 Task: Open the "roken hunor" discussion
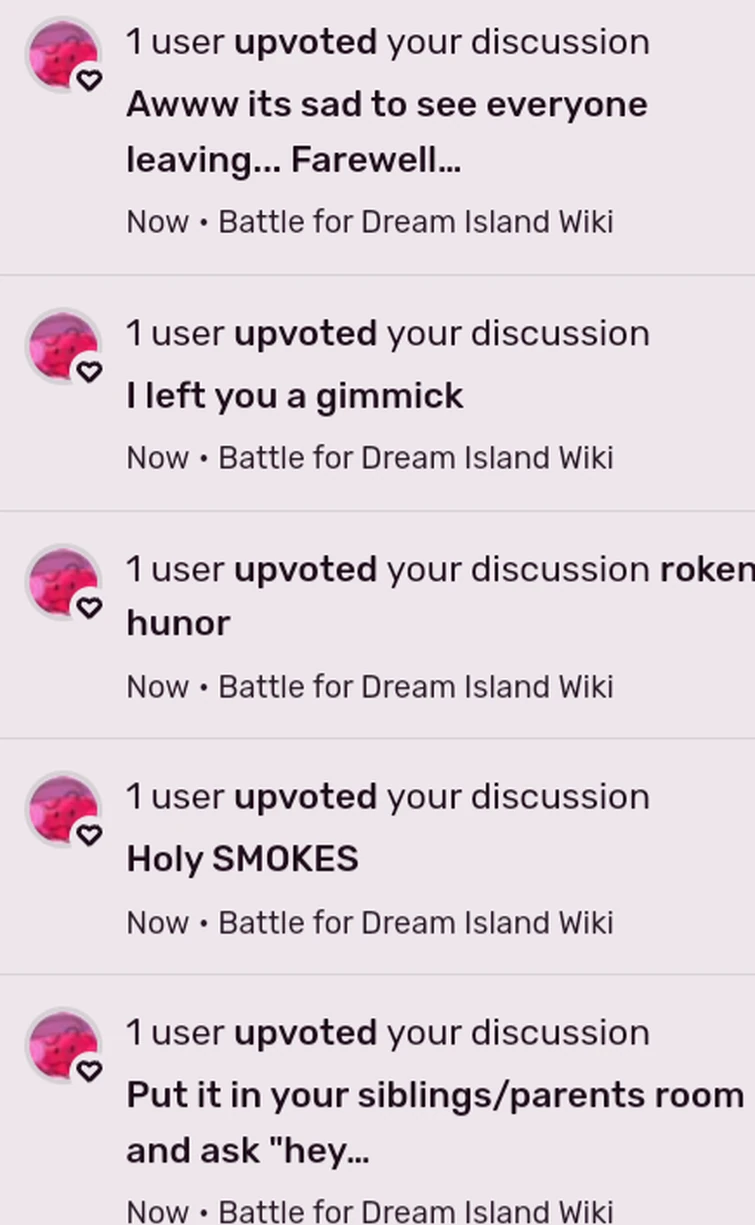[178, 622]
